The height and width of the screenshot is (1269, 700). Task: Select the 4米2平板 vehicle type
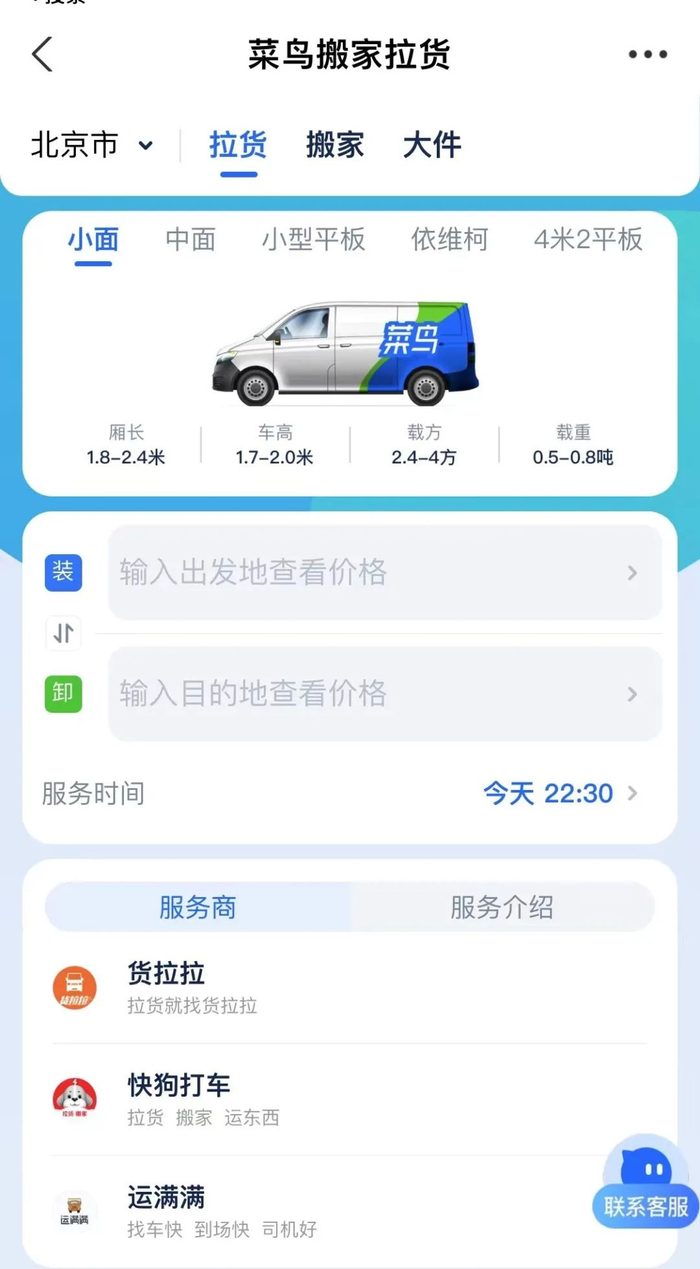588,240
